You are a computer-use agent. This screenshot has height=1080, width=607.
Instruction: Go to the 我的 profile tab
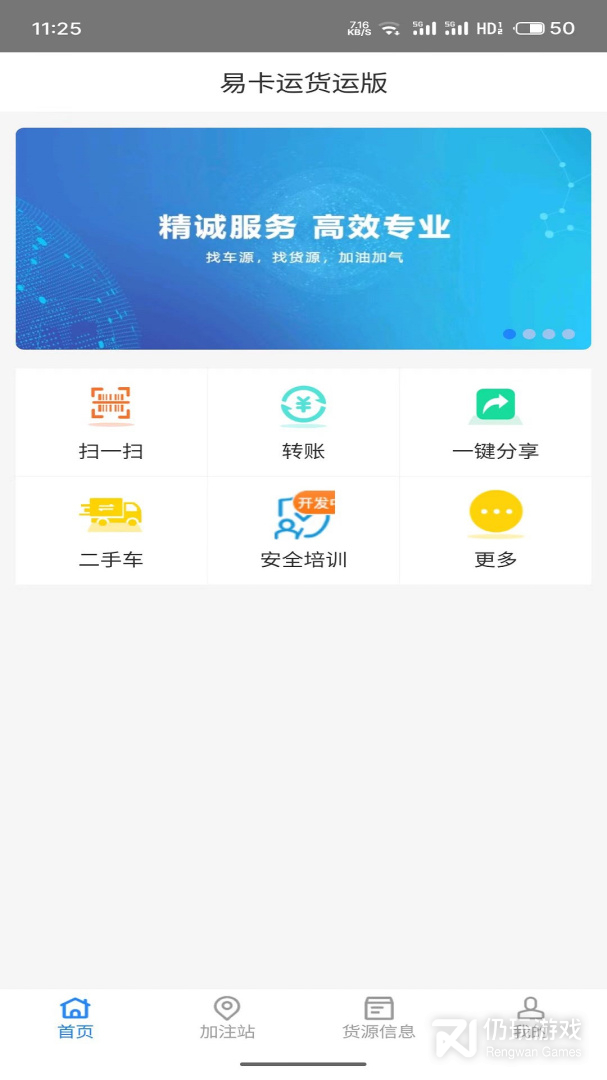531,1018
